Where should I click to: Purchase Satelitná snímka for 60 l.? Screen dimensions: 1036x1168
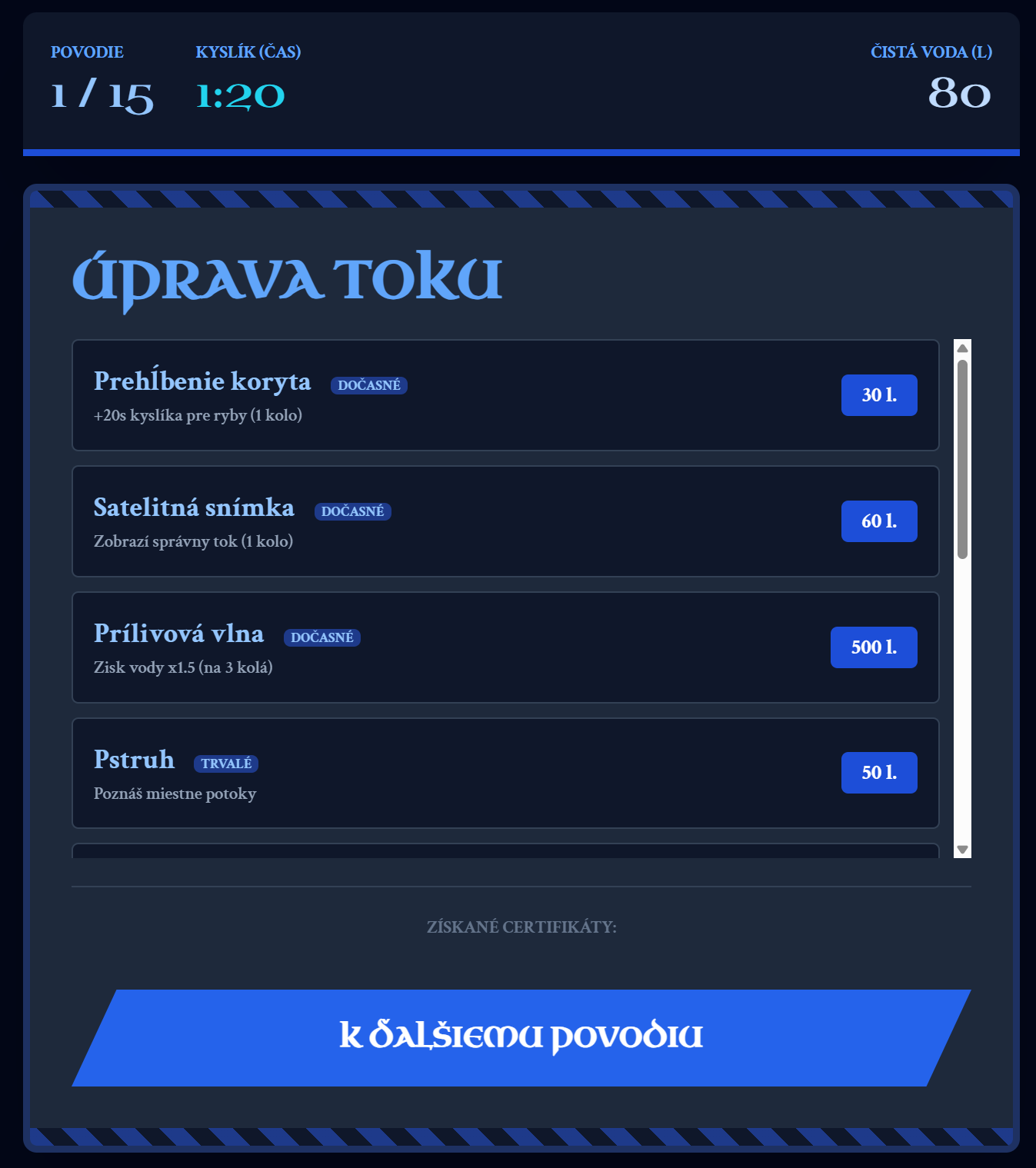[878, 521]
